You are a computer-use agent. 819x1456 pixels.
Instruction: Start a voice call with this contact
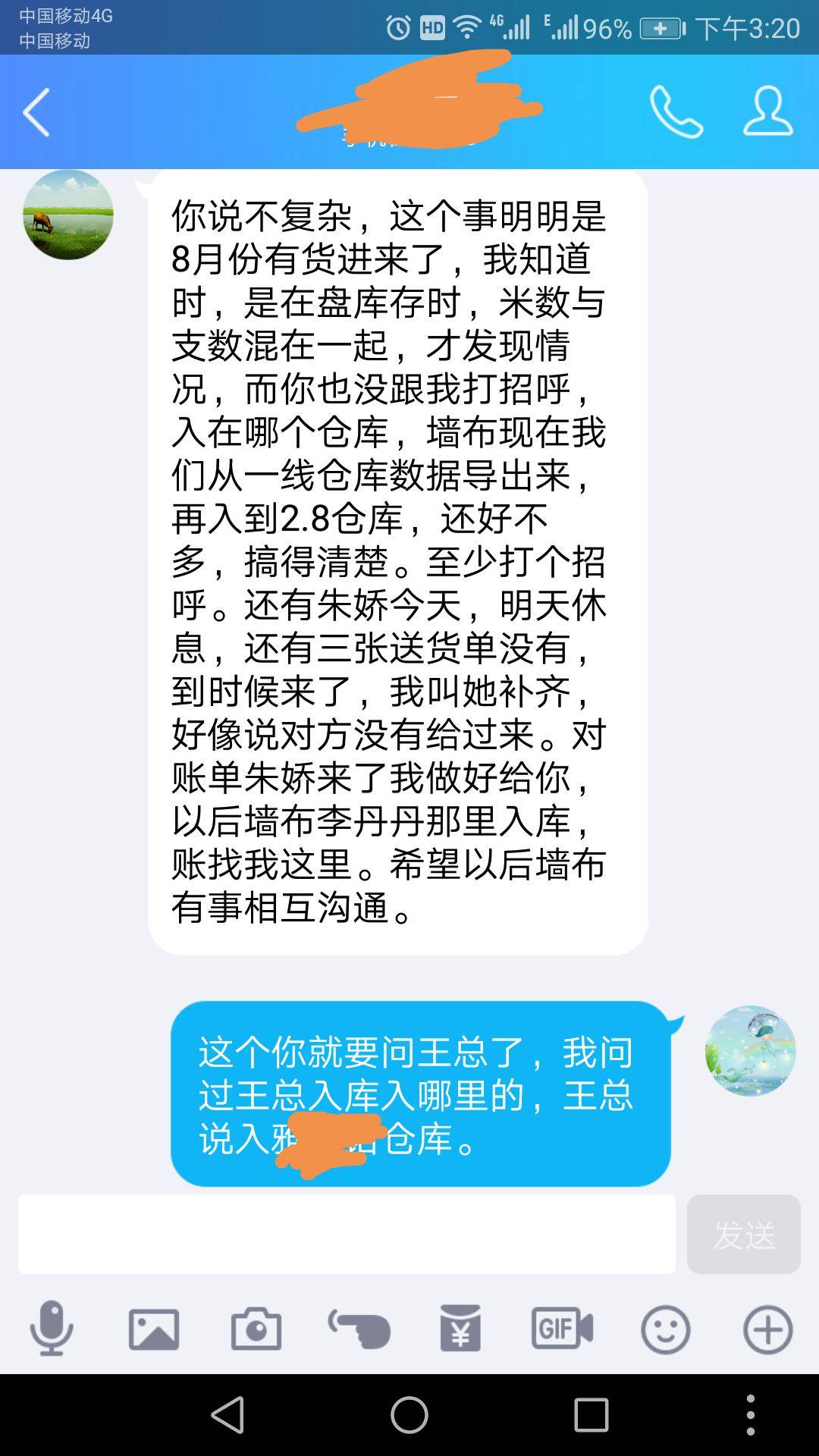click(676, 112)
